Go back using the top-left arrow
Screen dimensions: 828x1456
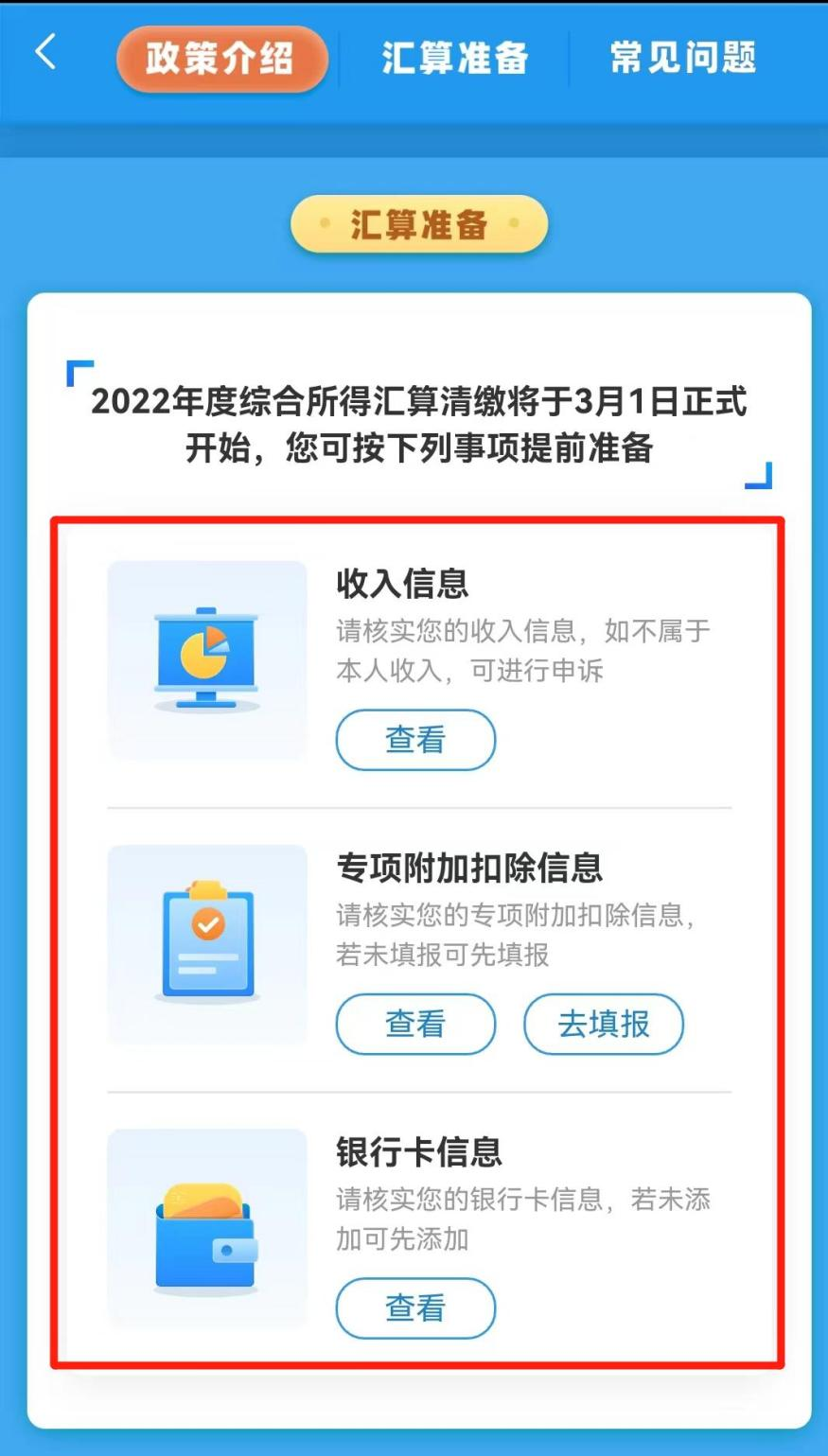45,52
